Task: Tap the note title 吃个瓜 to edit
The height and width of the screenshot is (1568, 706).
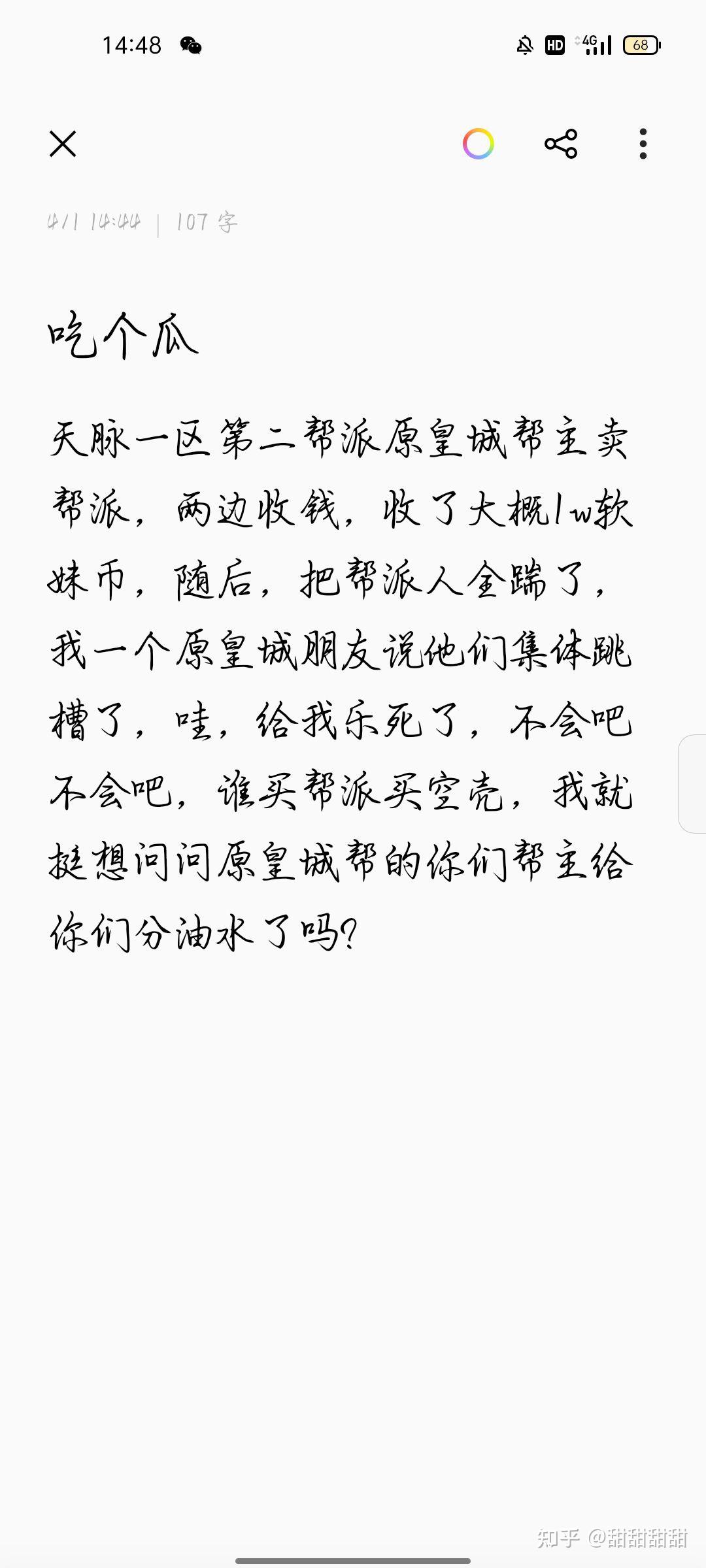Action: (123, 336)
